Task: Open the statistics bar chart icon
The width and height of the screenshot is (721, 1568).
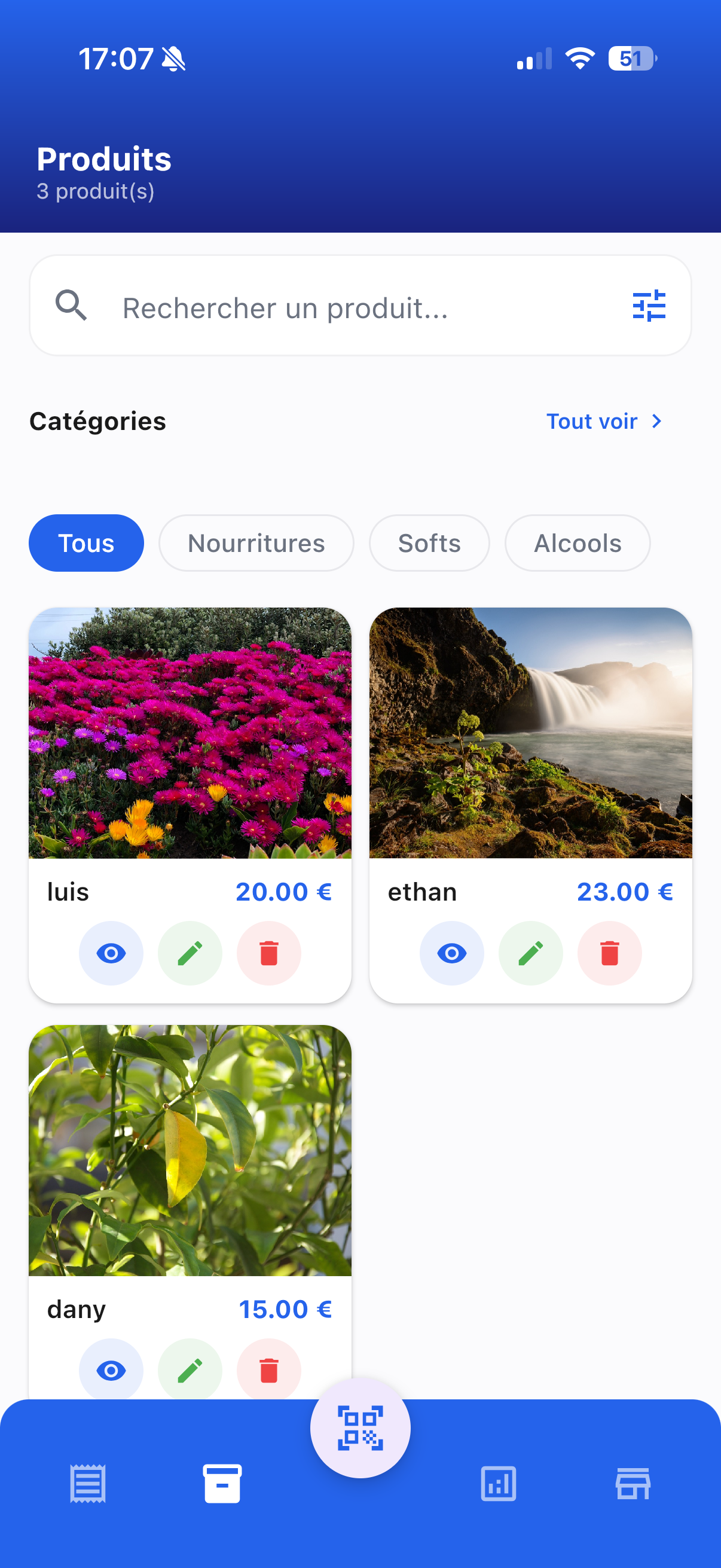Action: coord(497,1484)
